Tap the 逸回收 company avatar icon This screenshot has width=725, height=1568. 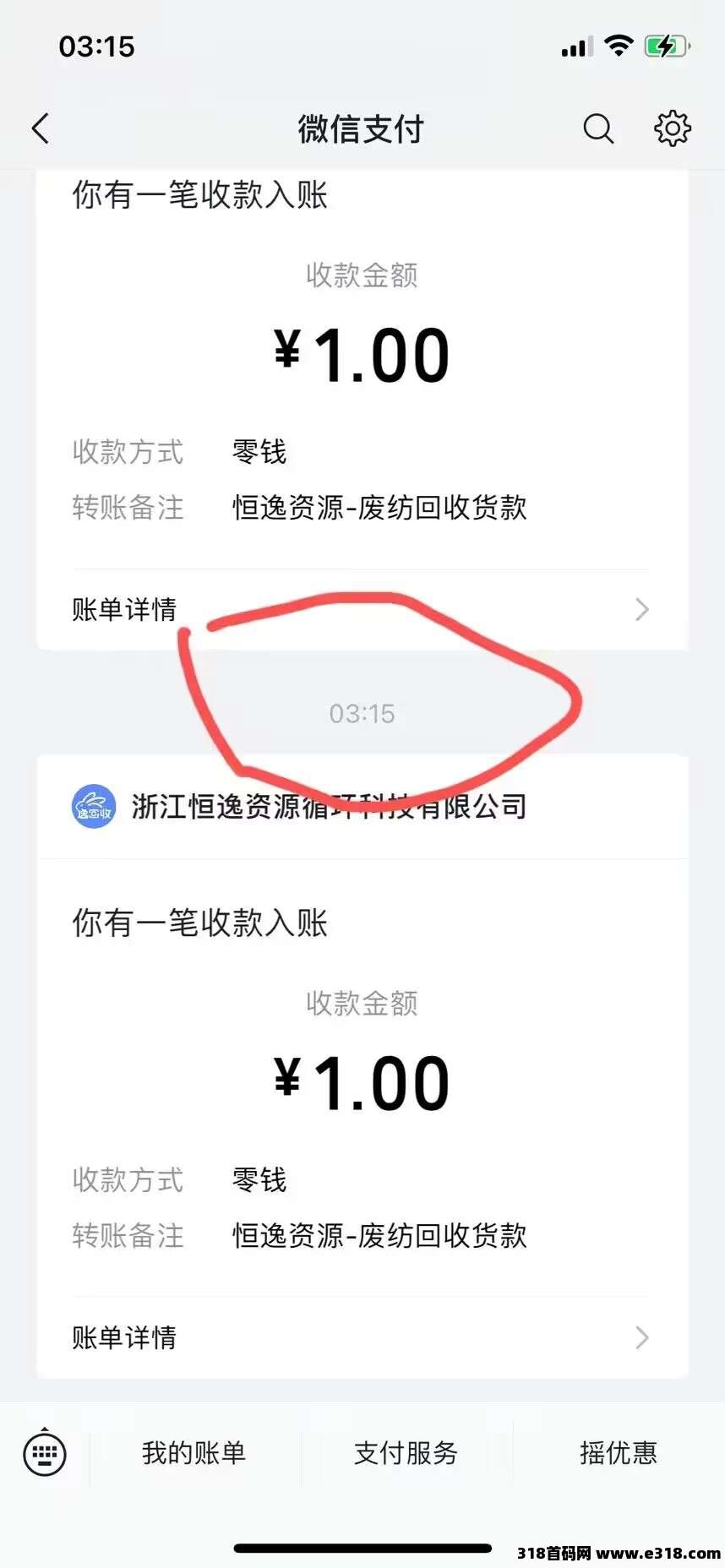pyautogui.click(x=93, y=806)
